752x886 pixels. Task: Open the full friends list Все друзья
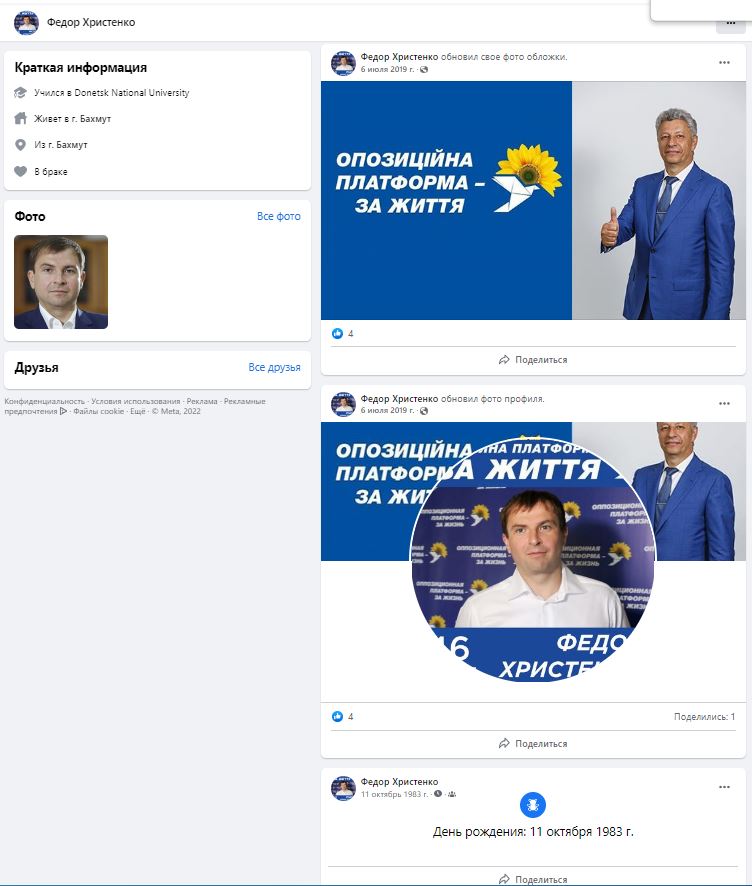(274, 367)
